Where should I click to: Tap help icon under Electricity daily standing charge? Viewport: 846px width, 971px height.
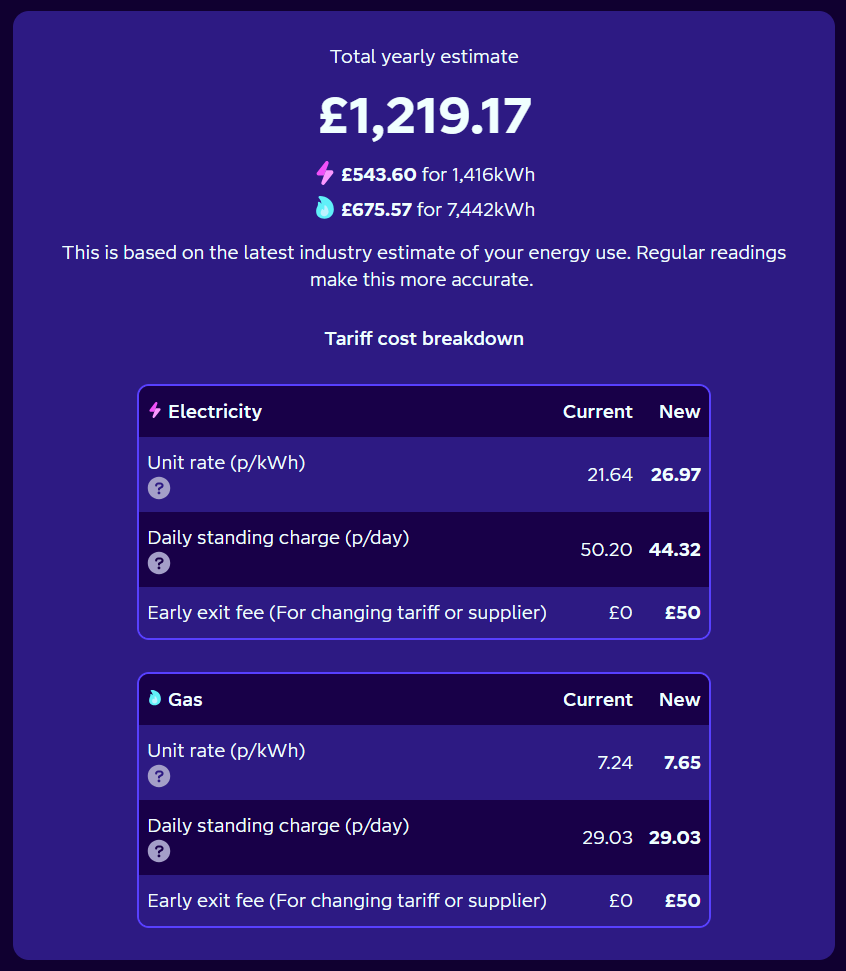click(159, 563)
